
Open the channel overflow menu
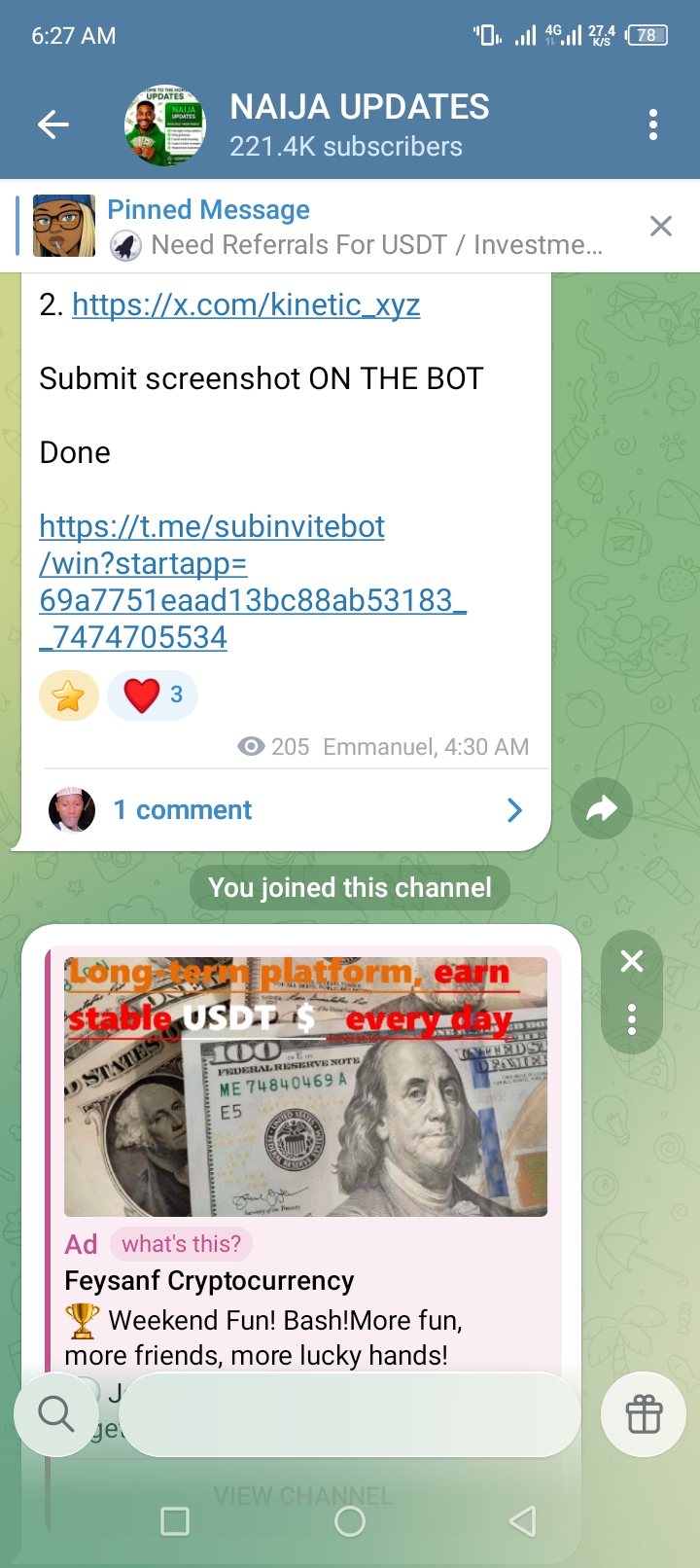point(652,125)
